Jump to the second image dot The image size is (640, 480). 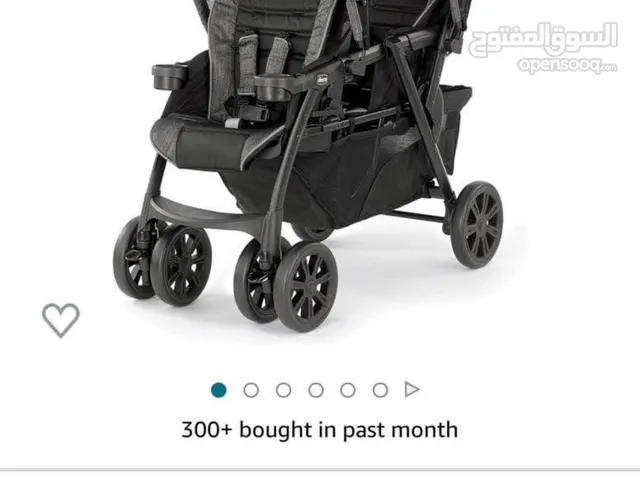pos(251,390)
